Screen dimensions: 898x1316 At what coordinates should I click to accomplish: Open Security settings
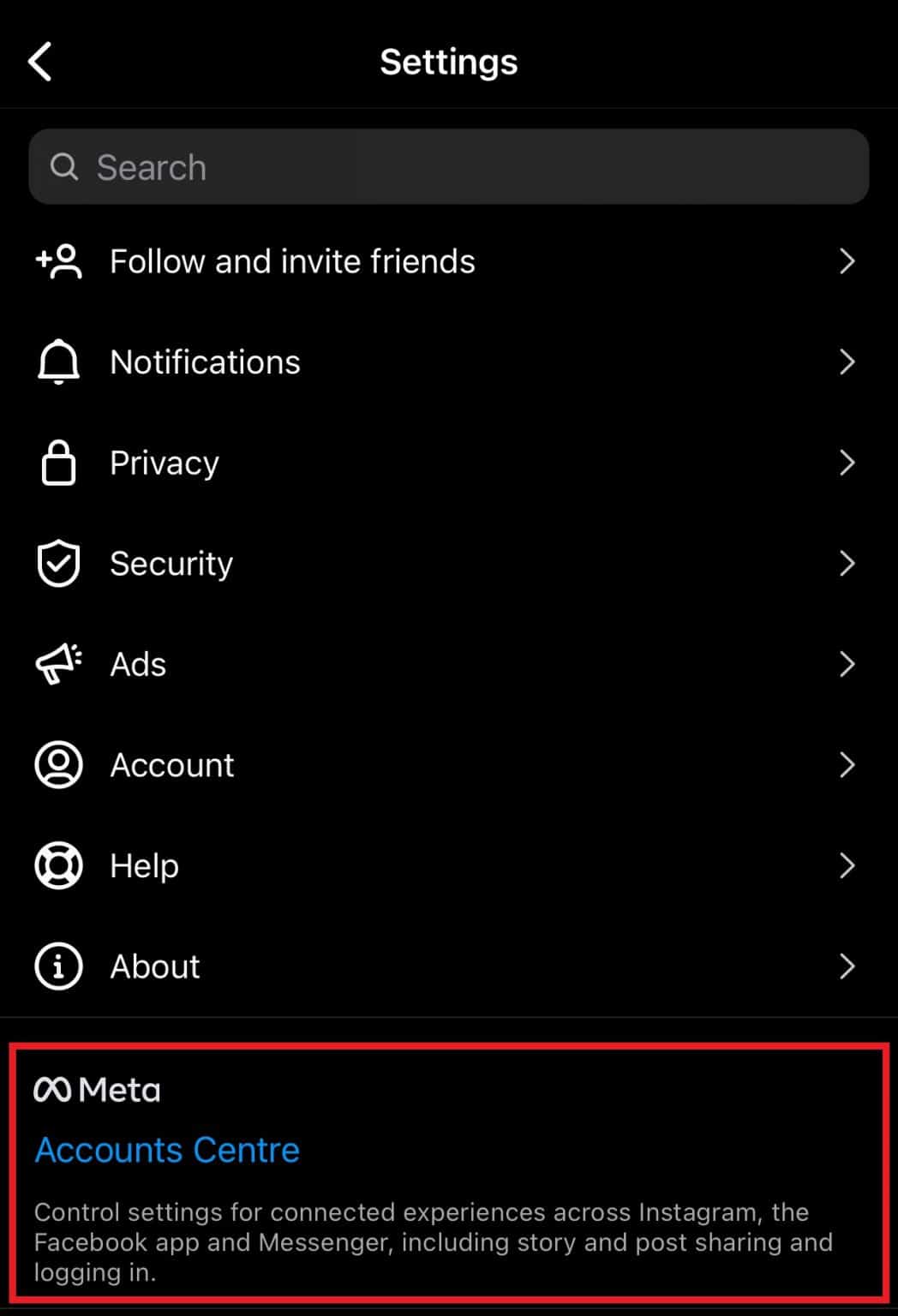click(171, 564)
